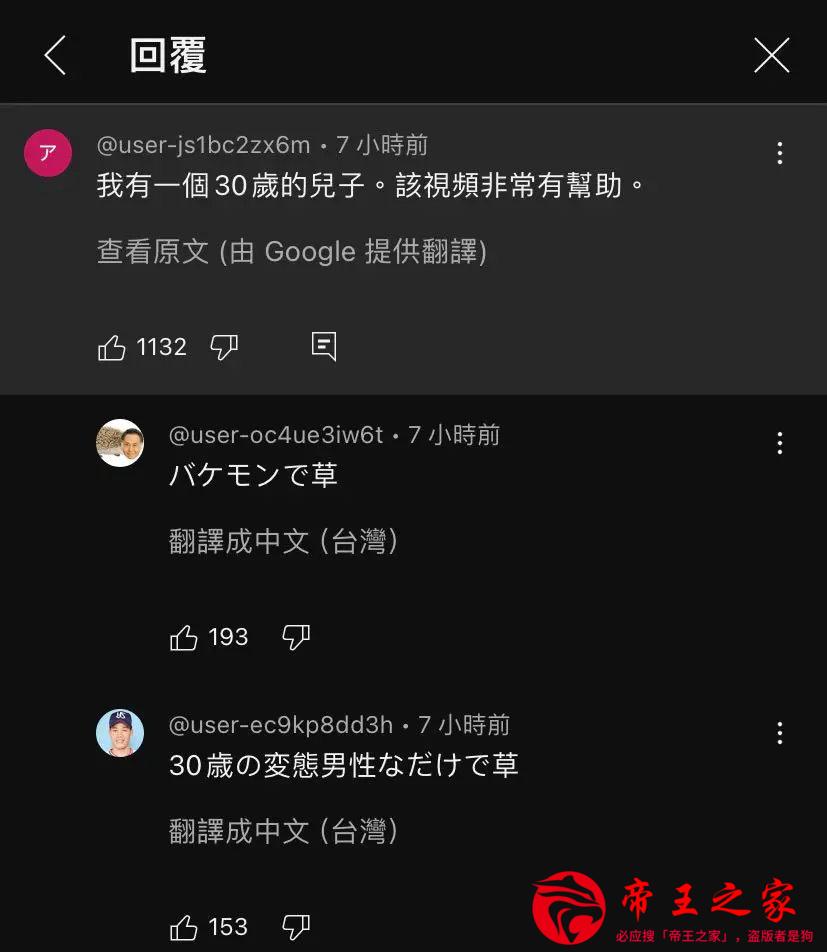This screenshot has width=827, height=952.
Task: Open options menu for @user-ec9kp8dd3h's reply
Action: click(x=779, y=733)
